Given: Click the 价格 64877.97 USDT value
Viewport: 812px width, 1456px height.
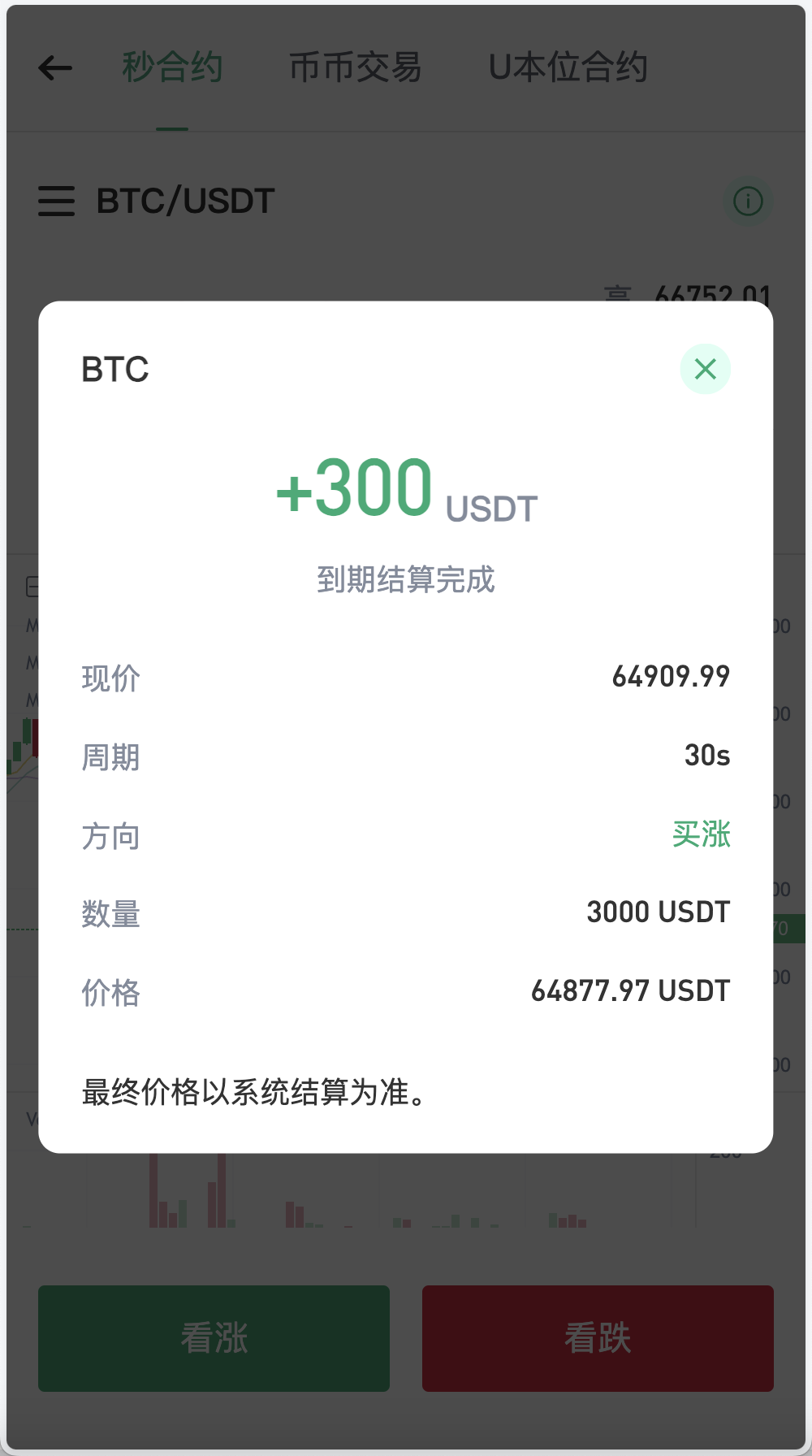Looking at the screenshot, I should point(630,990).
